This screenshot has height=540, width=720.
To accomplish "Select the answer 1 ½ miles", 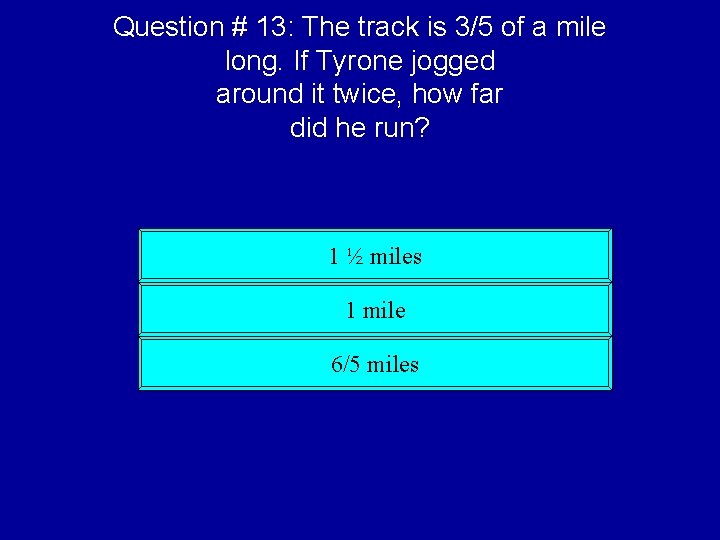I will point(375,255).
